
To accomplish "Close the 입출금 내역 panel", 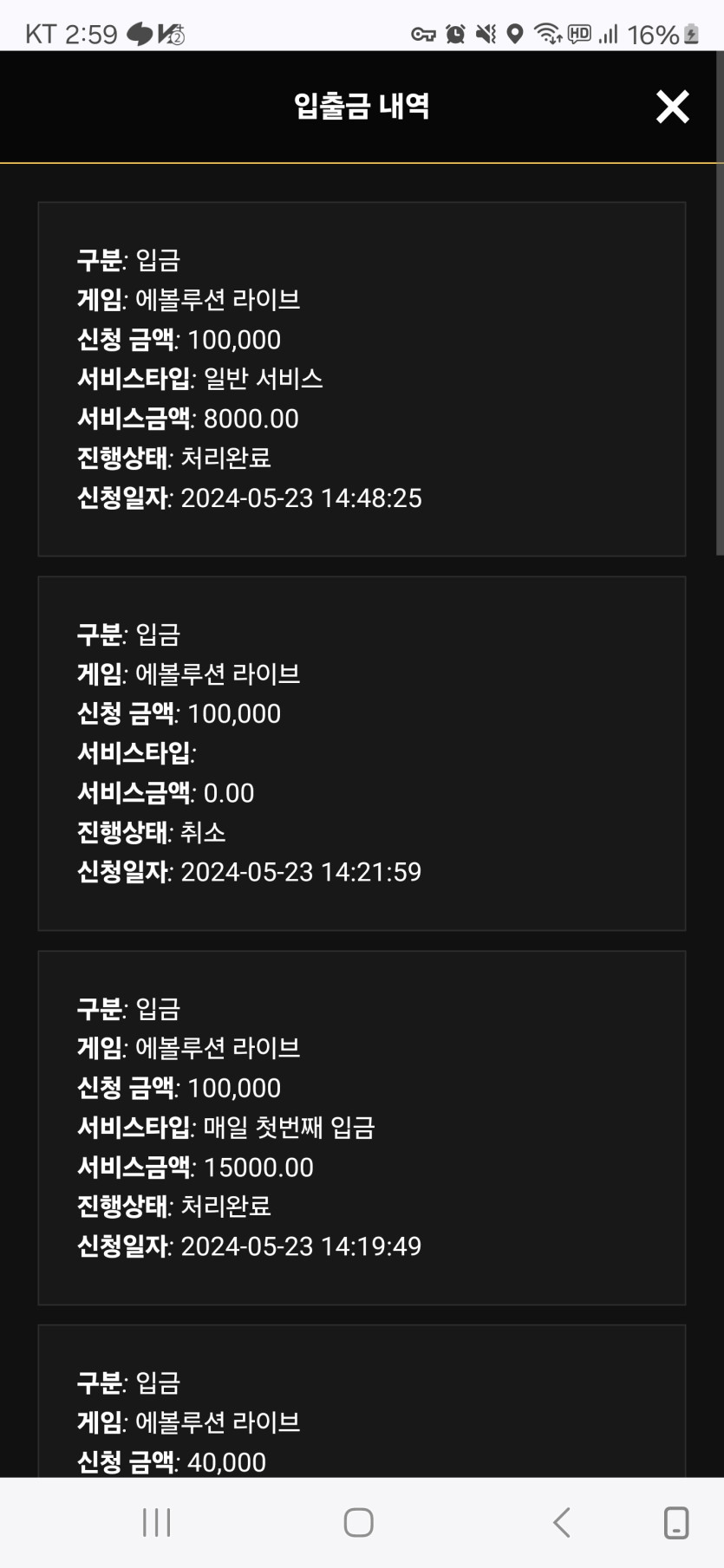I will pos(672,107).
